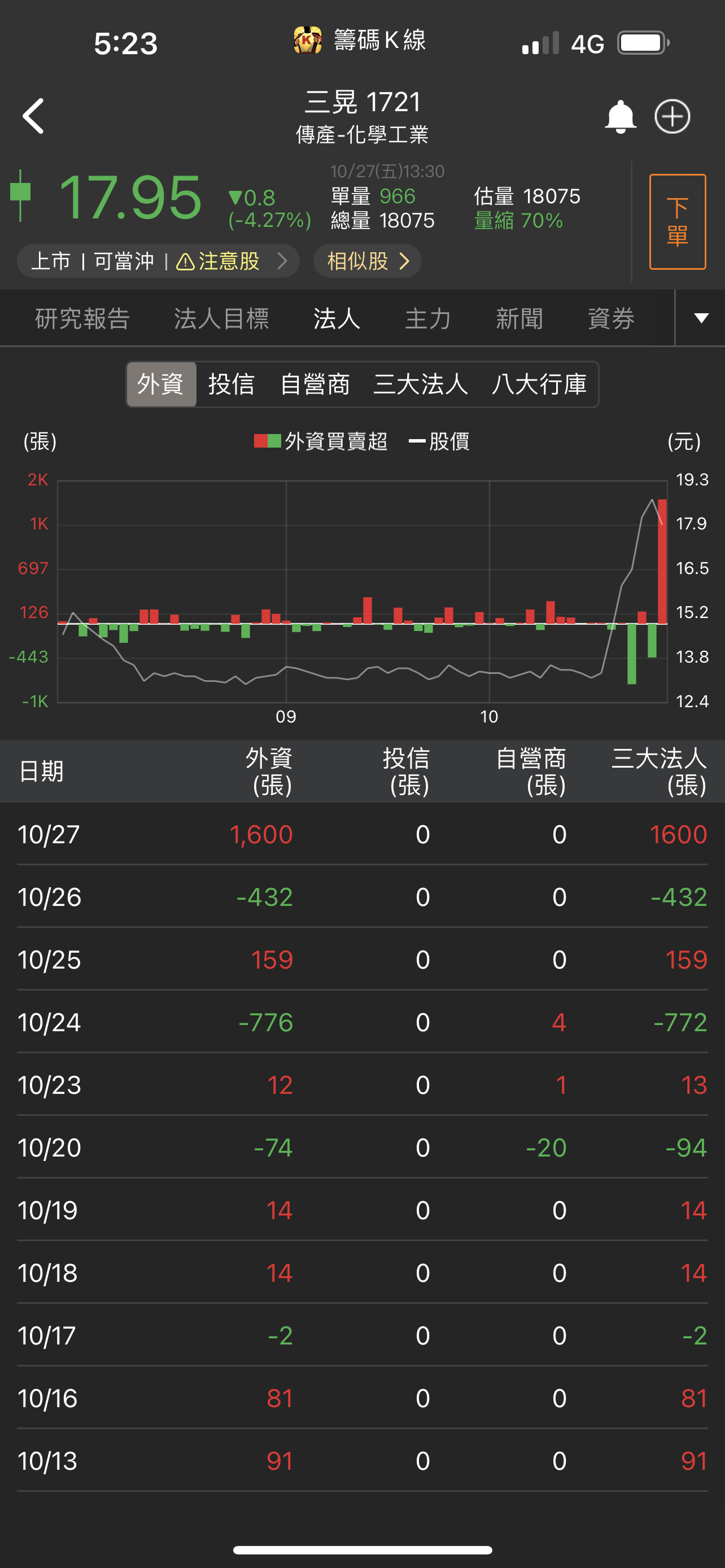Switch to 三大法人 view
The image size is (725, 1568).
tap(420, 384)
